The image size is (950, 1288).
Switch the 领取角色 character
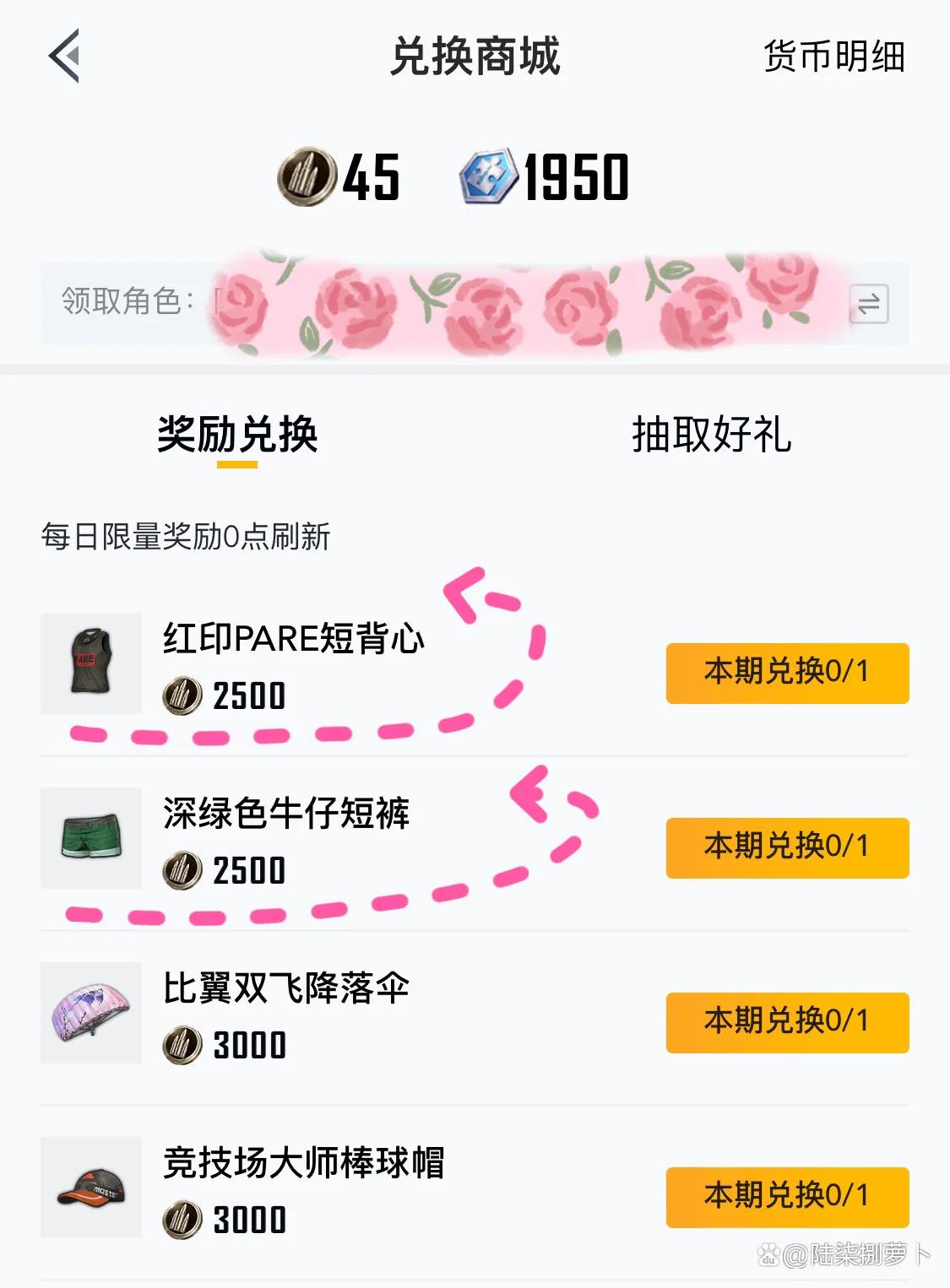point(868,304)
